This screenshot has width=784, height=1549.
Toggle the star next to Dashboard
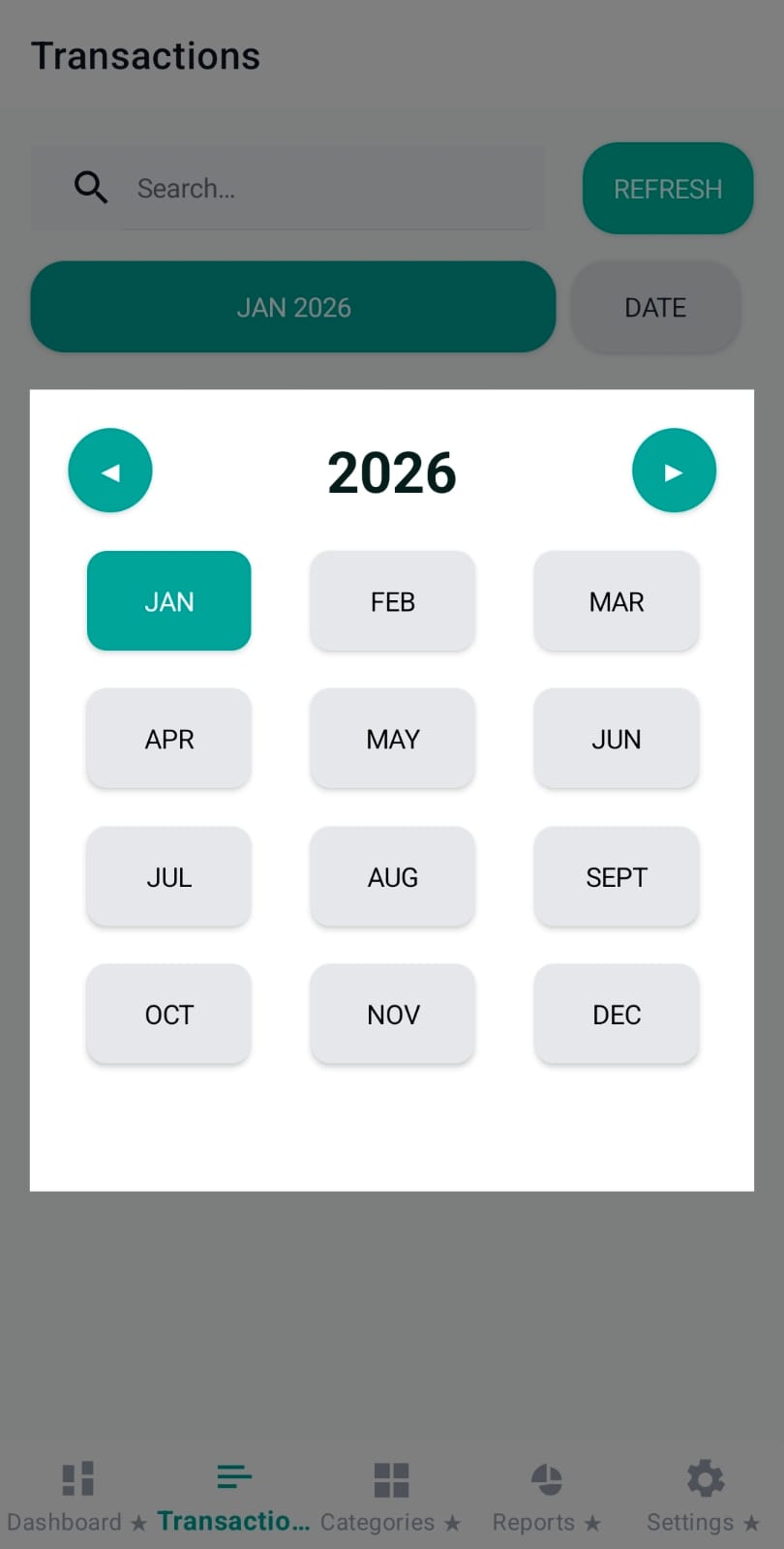coord(138,1522)
